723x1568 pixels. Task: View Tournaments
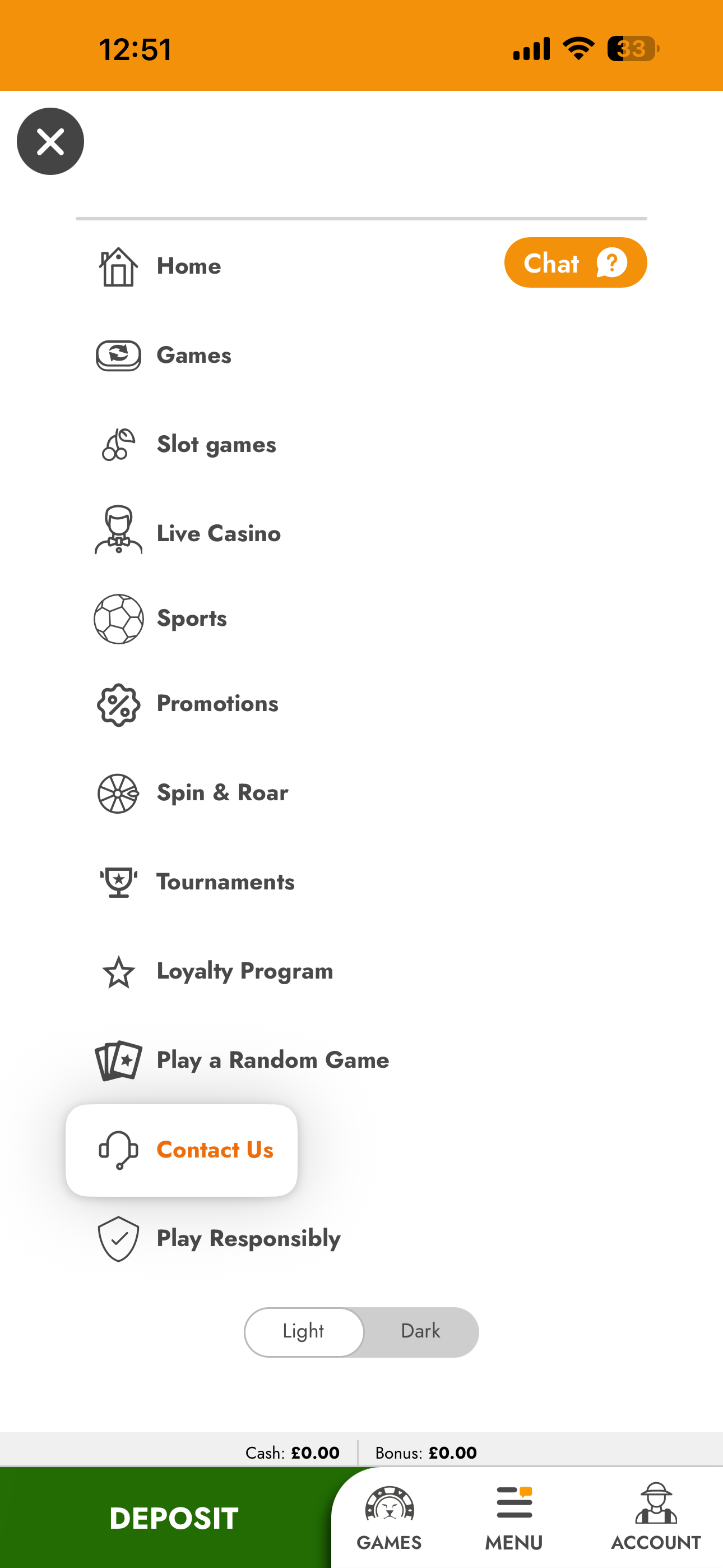pos(225,882)
